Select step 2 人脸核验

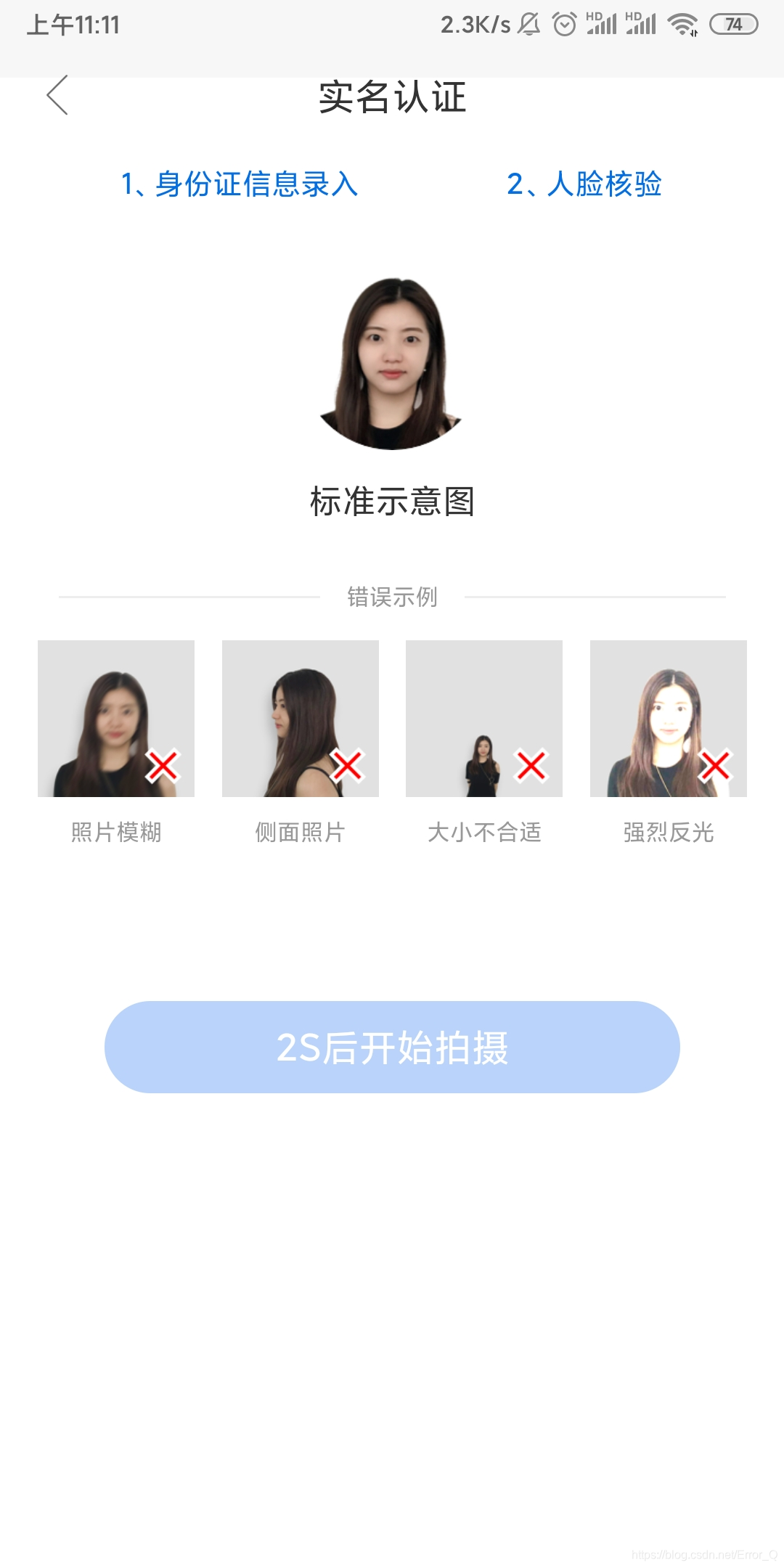pyautogui.click(x=585, y=184)
